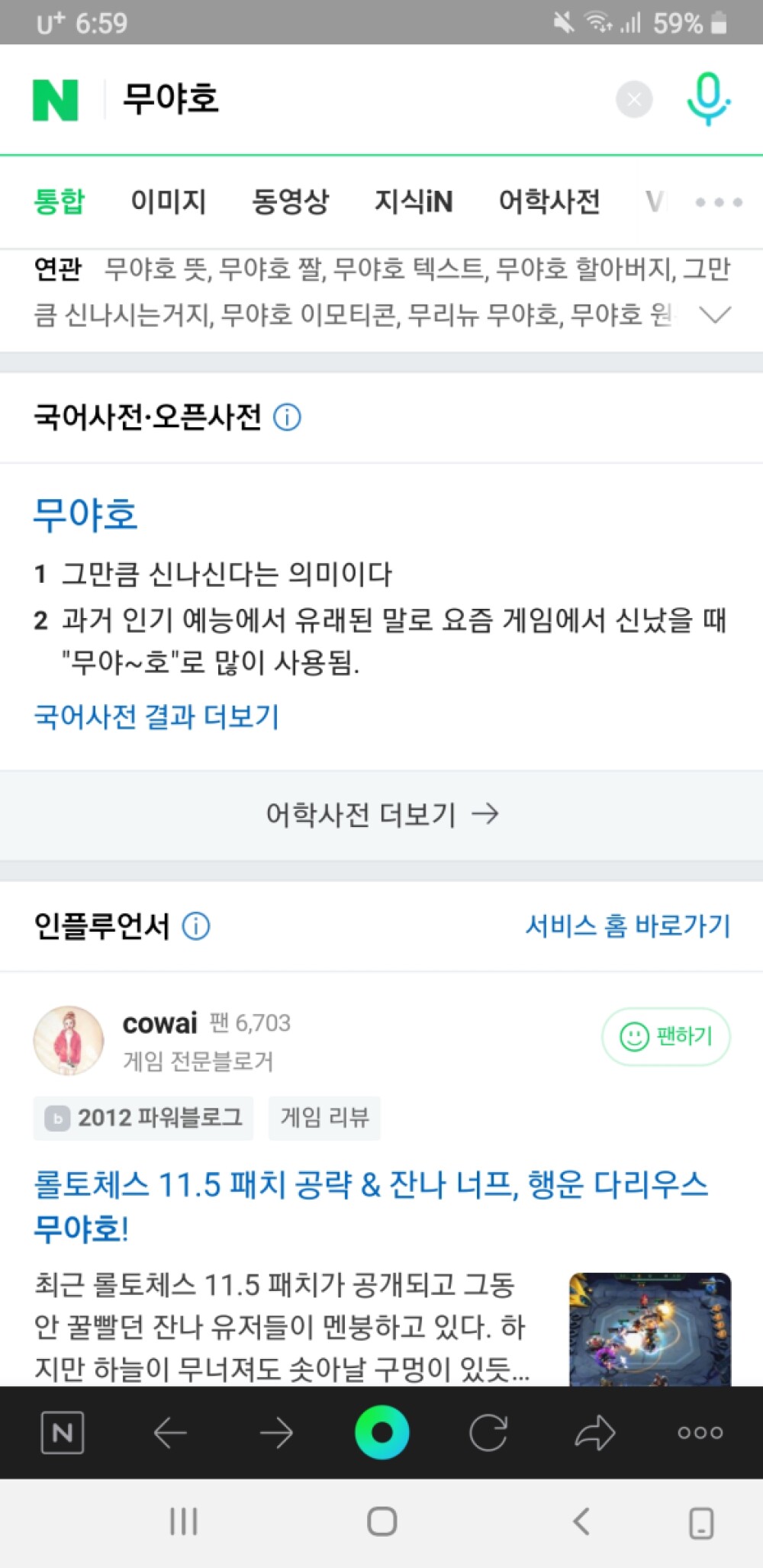Open the 무야호 dictionary entry title
Image resolution: width=763 pixels, height=1568 pixels.
click(x=85, y=514)
